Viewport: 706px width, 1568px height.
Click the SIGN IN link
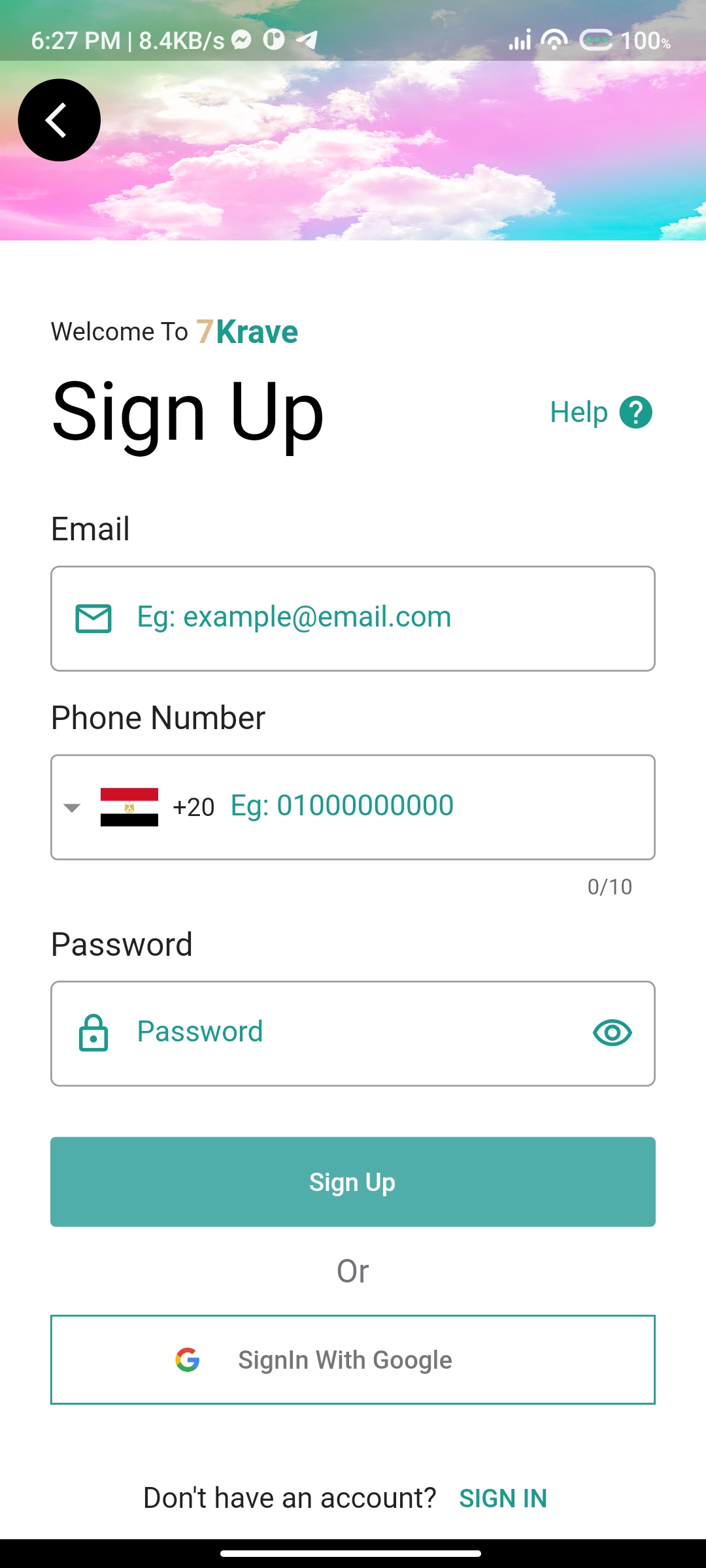click(x=503, y=1498)
